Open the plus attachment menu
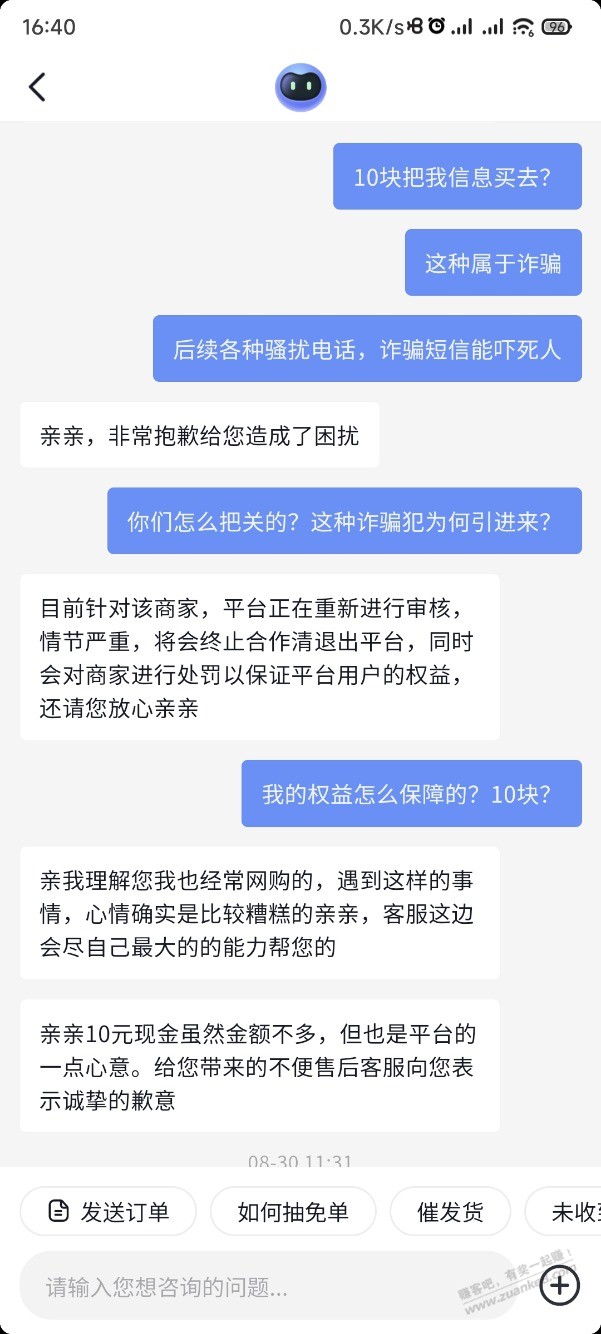 coord(560,1285)
